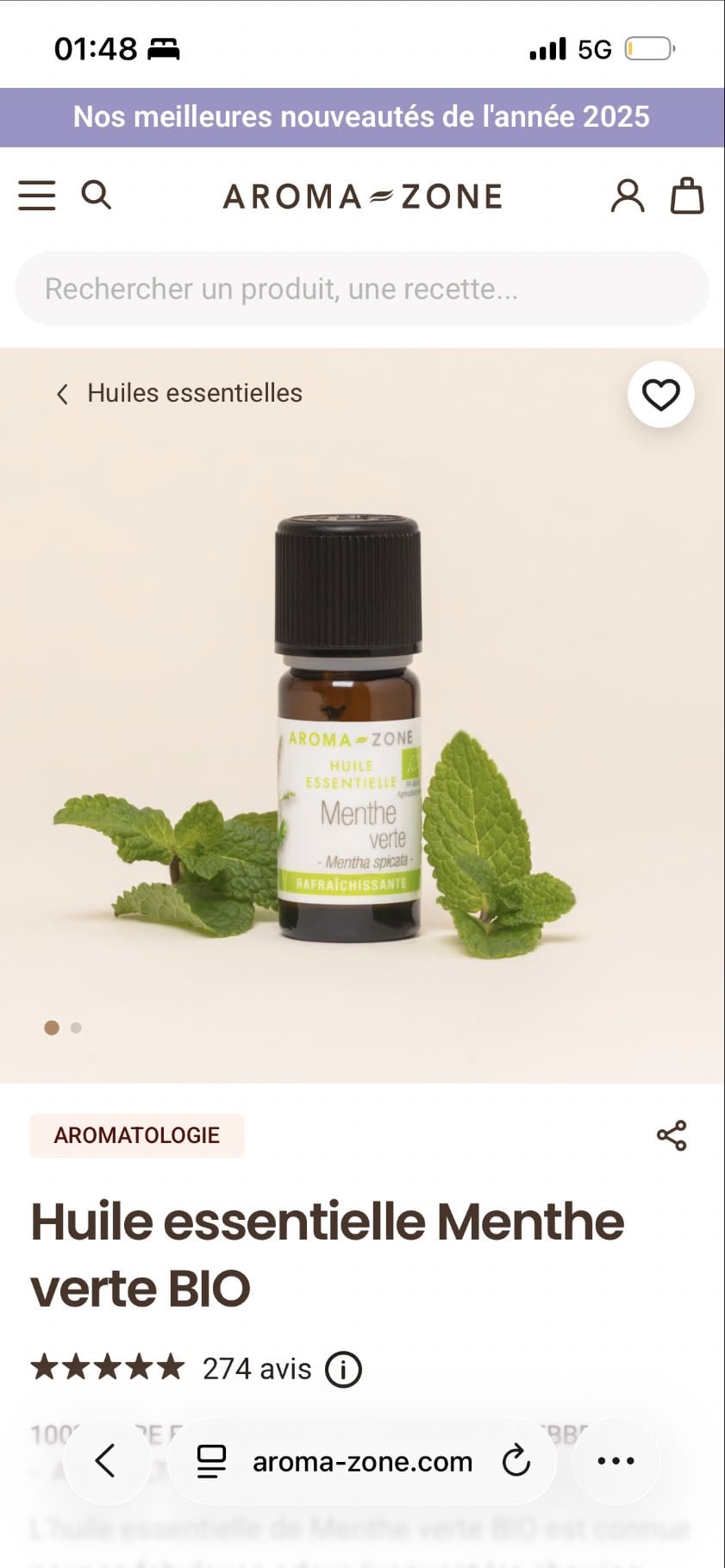Open the user account icon
The height and width of the screenshot is (1568, 725).
tap(628, 196)
